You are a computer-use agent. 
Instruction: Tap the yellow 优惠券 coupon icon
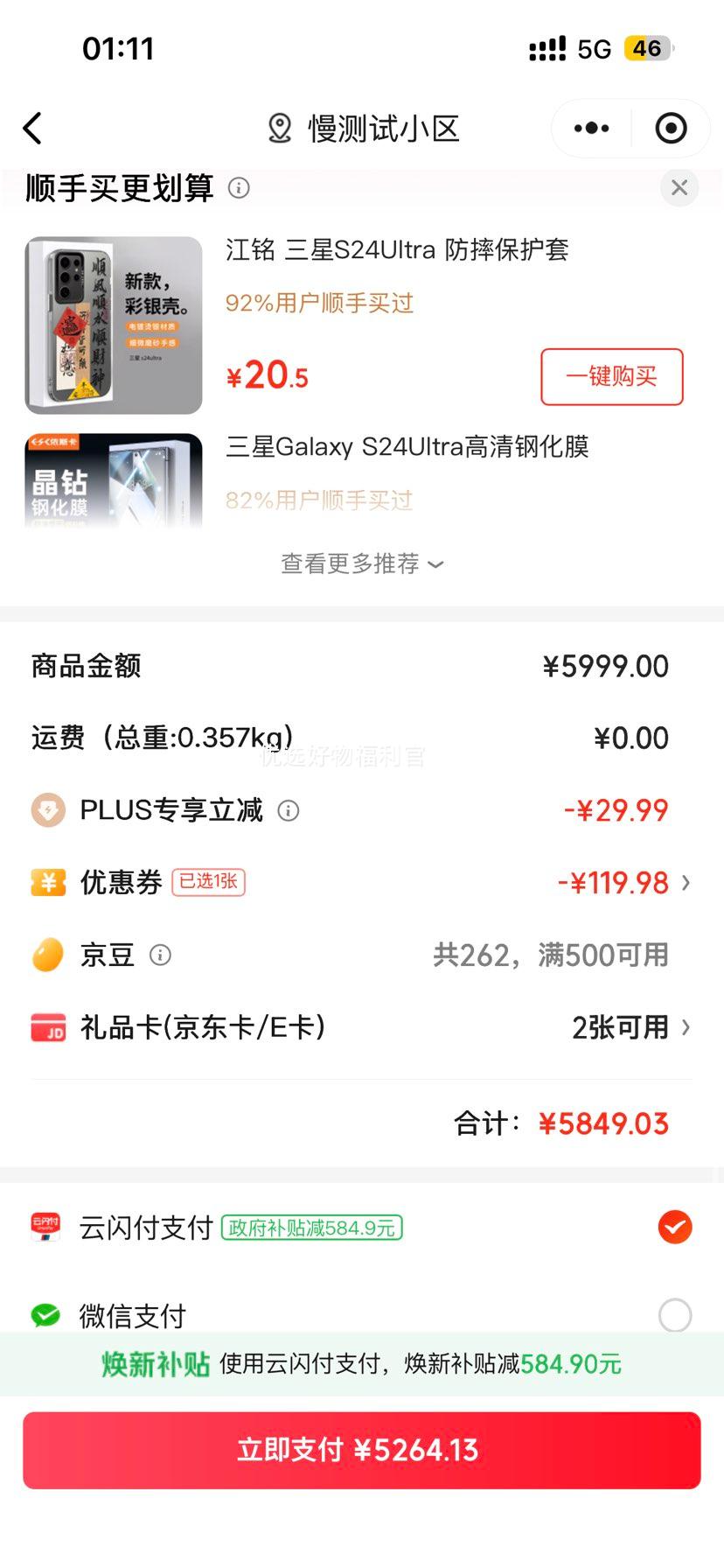(x=48, y=882)
